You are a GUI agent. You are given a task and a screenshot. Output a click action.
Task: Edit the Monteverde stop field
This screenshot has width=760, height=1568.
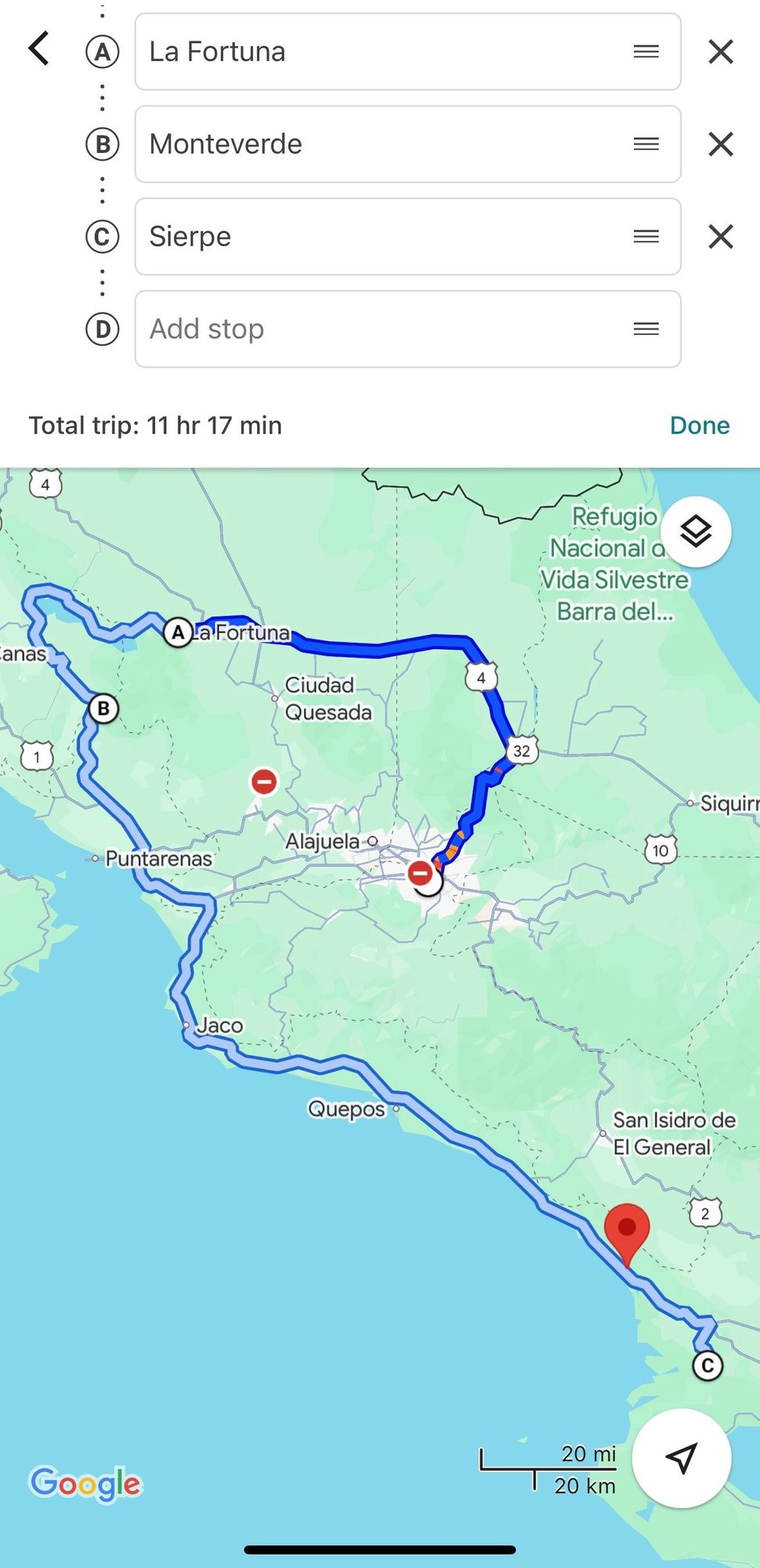(x=376, y=144)
